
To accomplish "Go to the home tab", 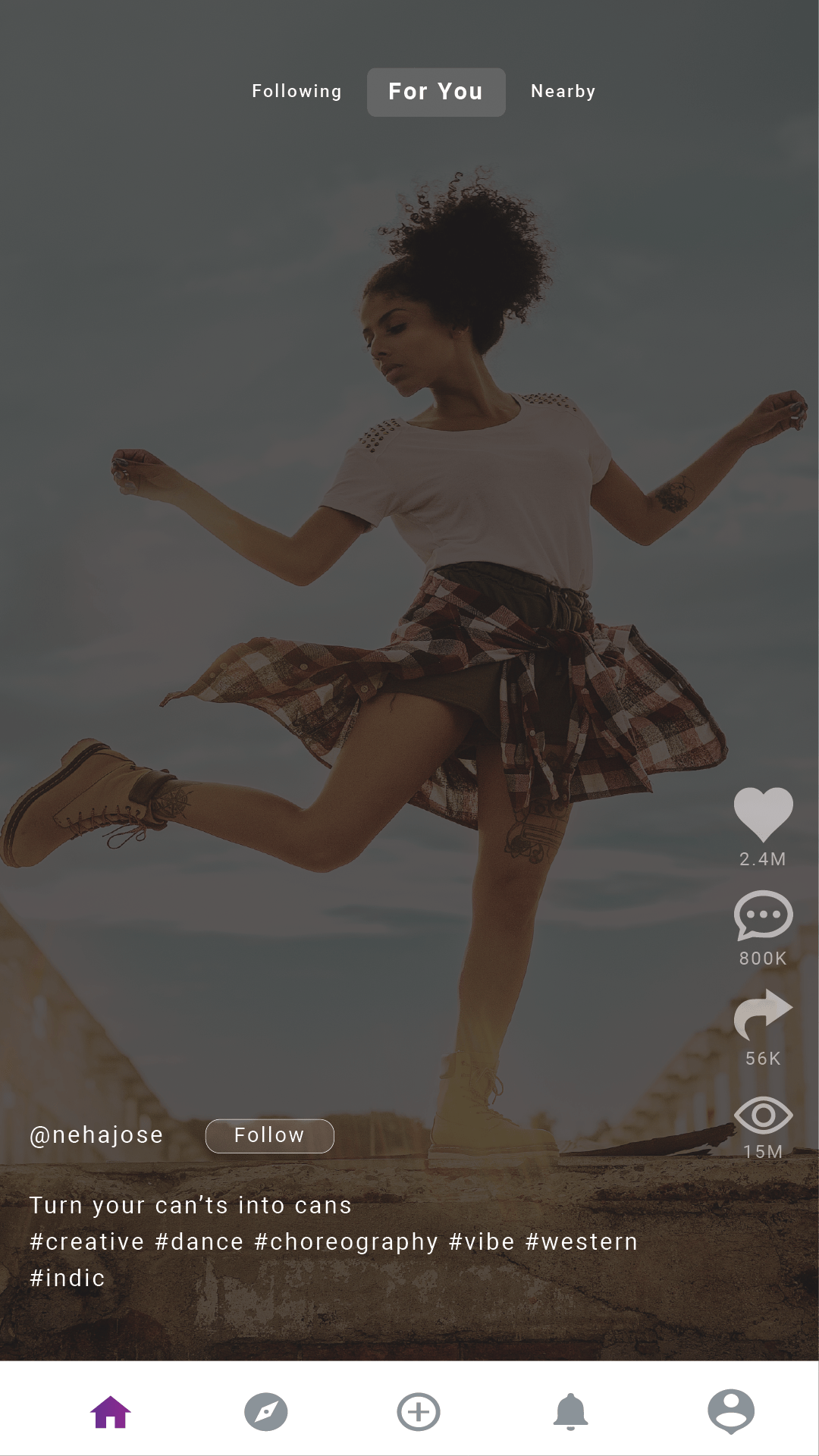I will [111, 1411].
